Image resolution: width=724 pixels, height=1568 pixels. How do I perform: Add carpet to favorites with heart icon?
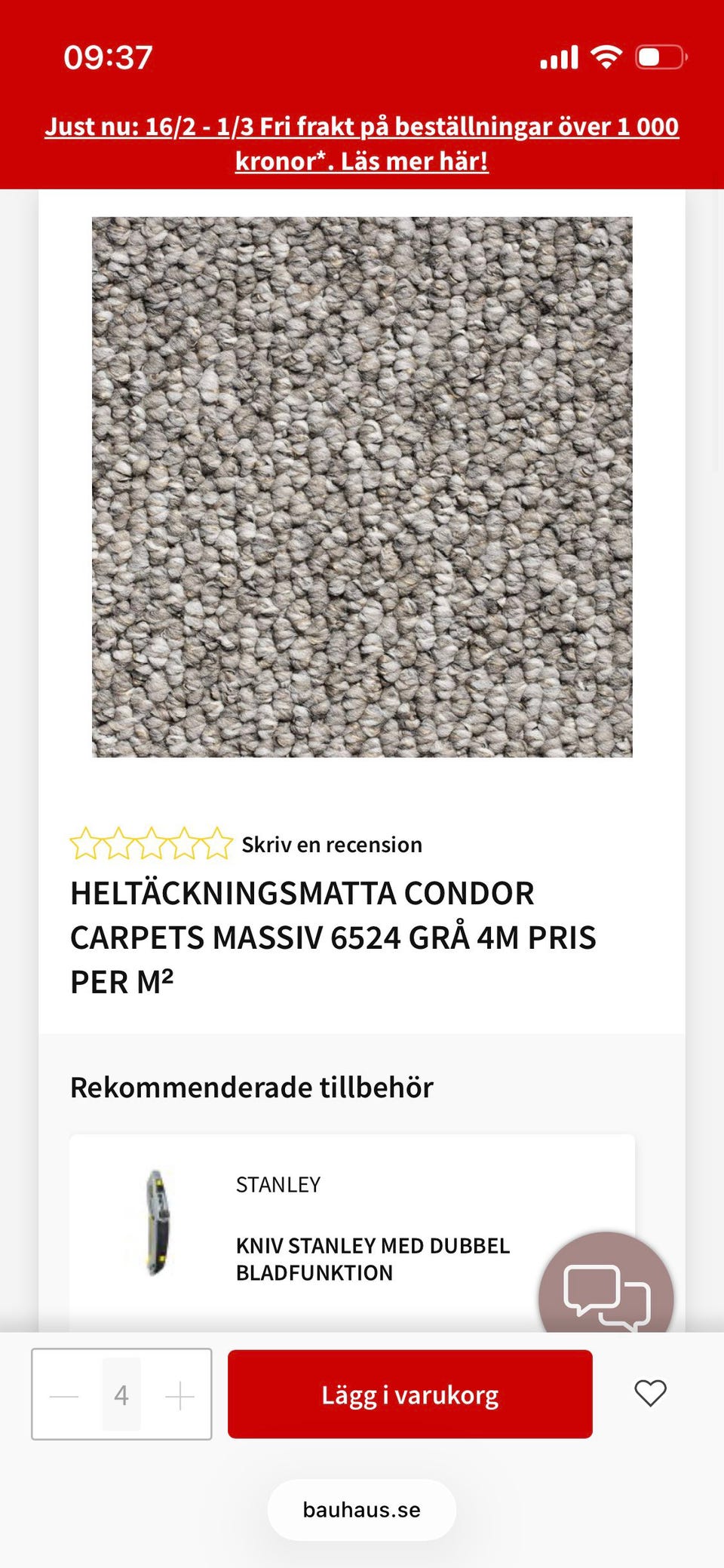[652, 1393]
